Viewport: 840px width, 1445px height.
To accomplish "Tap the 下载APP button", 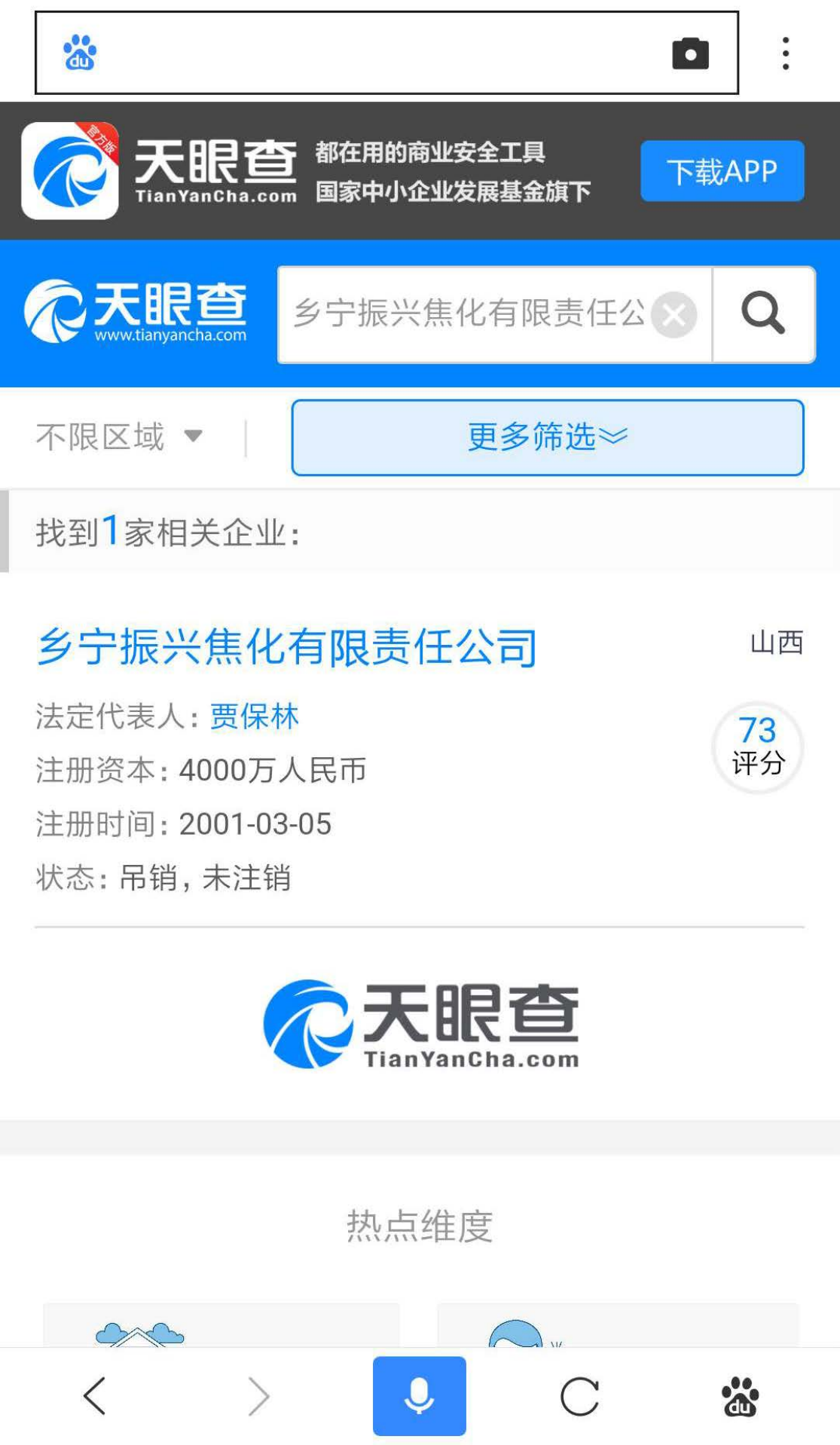I will click(722, 171).
